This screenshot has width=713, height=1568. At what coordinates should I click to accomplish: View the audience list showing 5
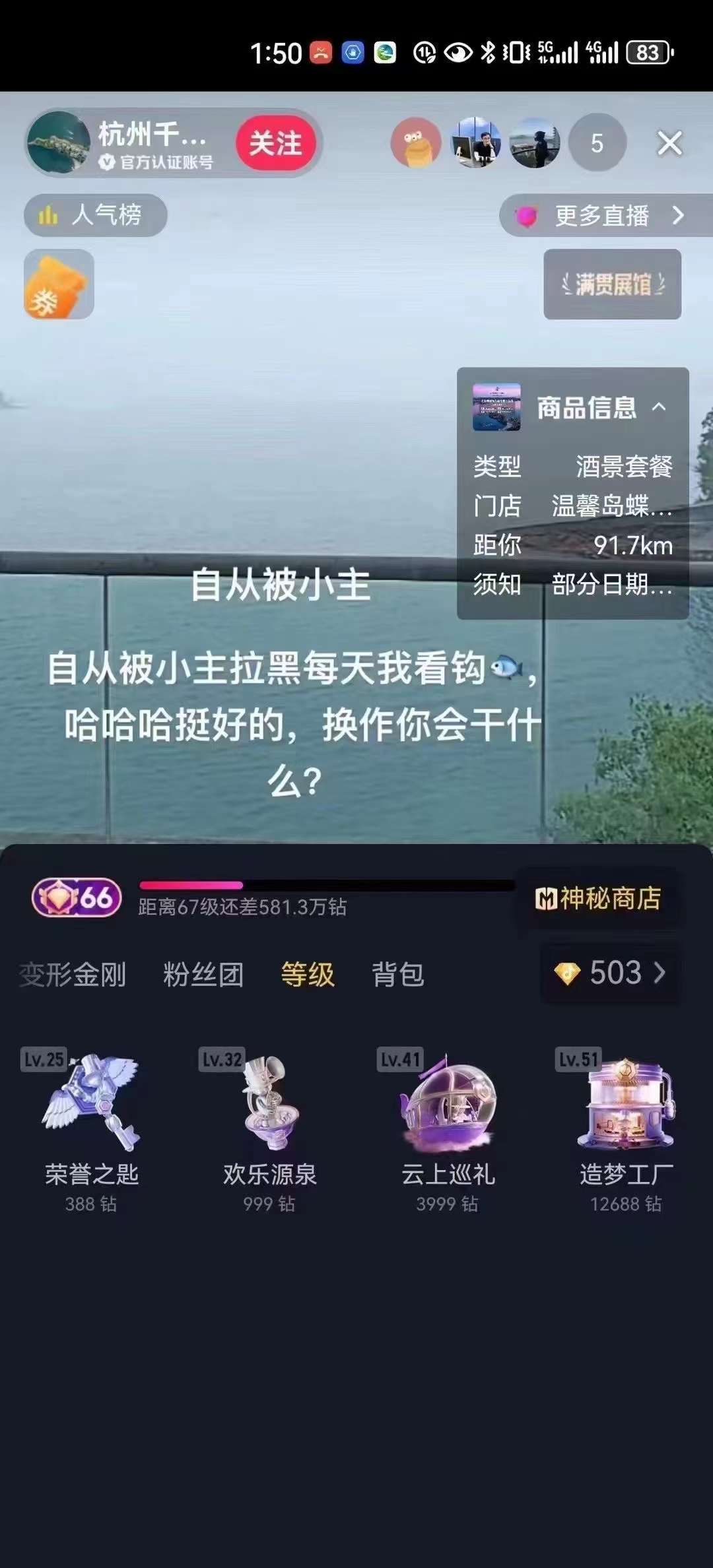597,143
